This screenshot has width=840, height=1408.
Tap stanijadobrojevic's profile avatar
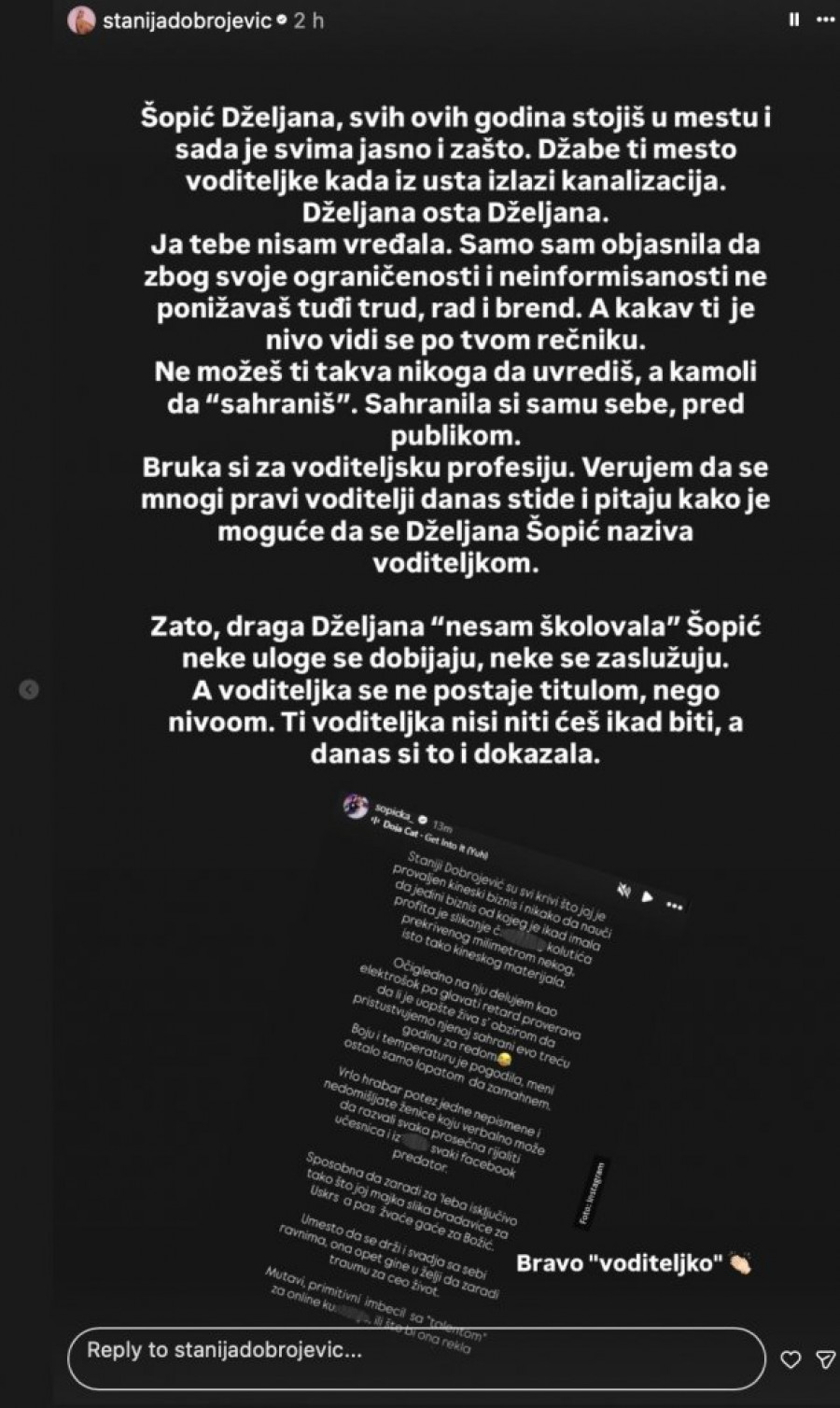point(81,21)
